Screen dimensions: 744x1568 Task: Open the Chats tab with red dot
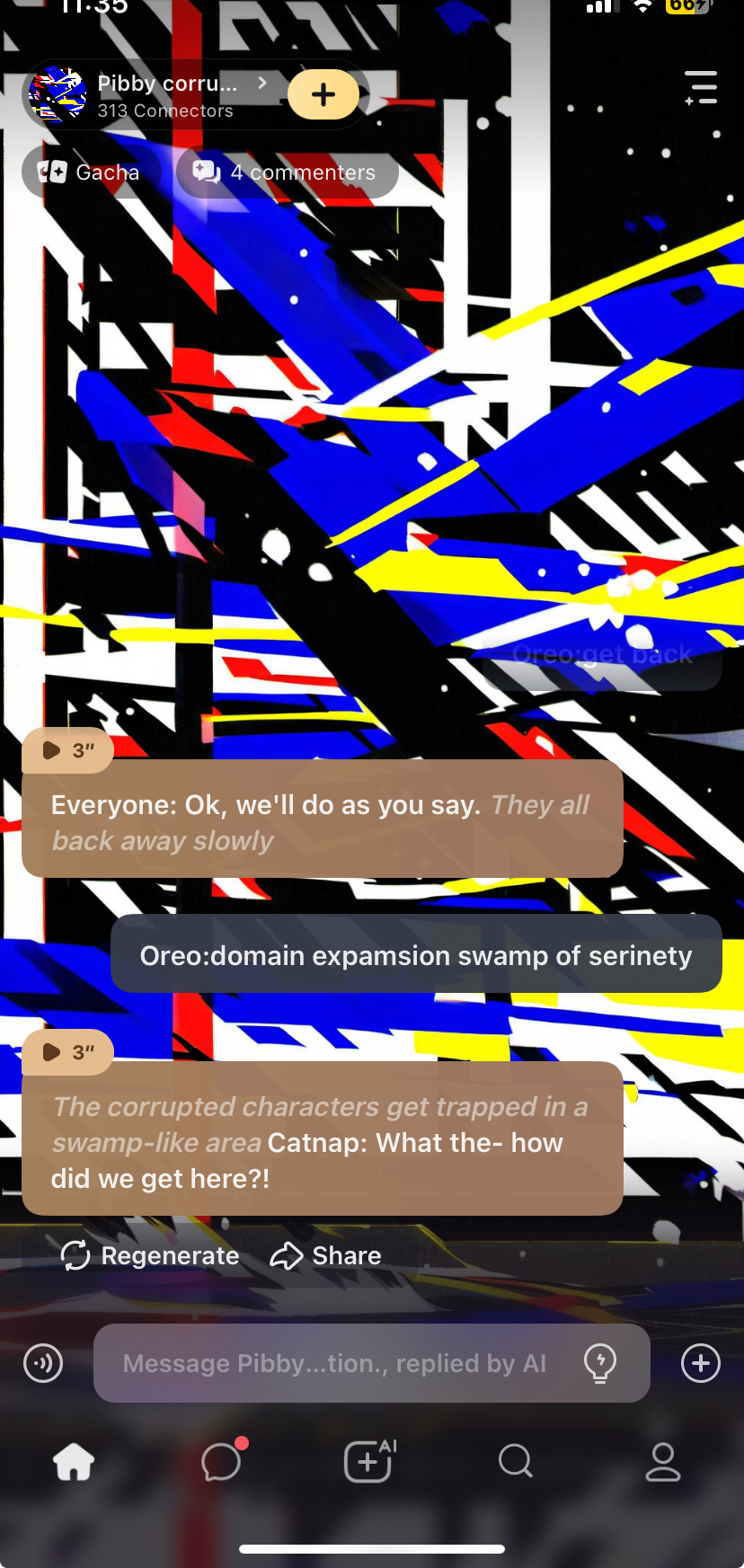tap(221, 1462)
